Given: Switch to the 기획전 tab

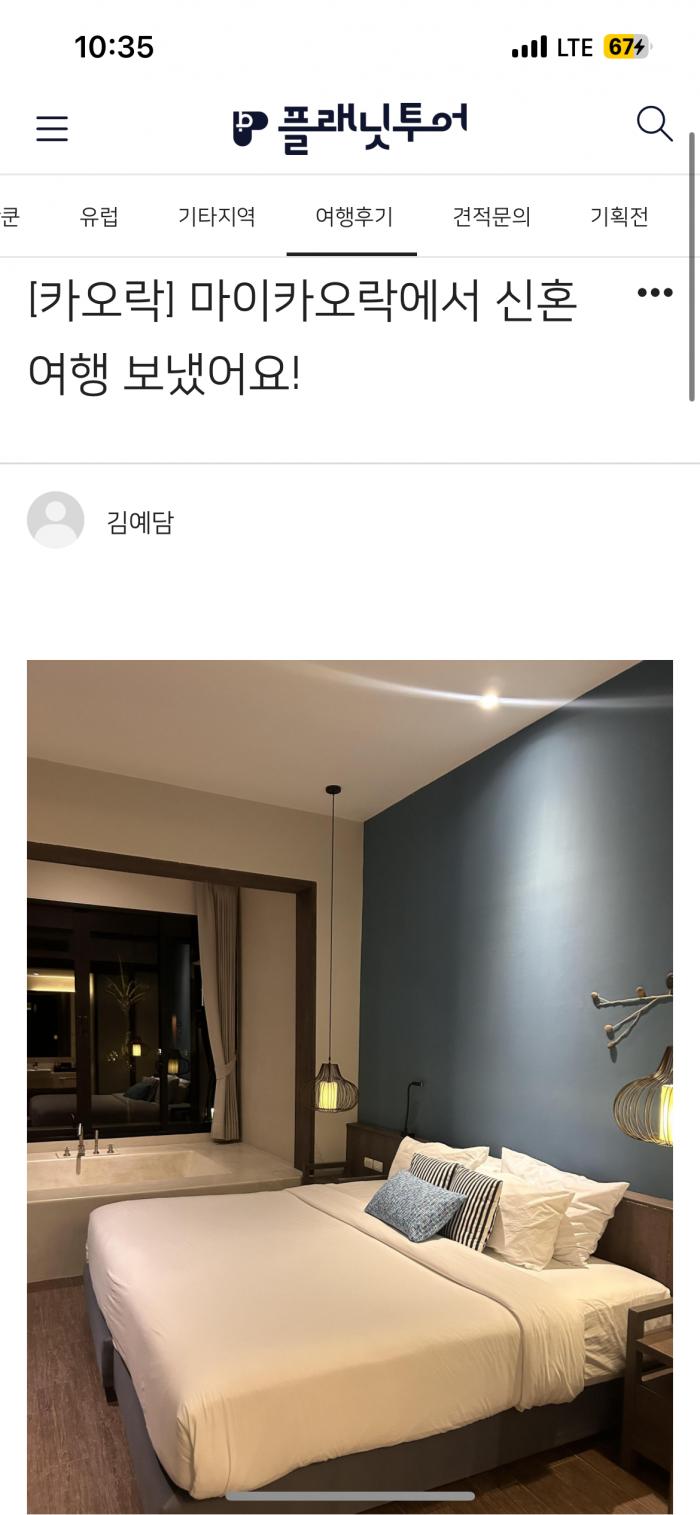Looking at the screenshot, I should (x=619, y=216).
